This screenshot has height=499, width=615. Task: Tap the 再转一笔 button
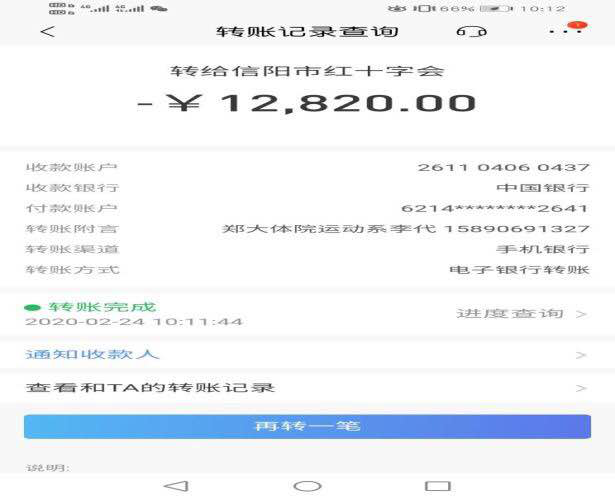point(307,426)
